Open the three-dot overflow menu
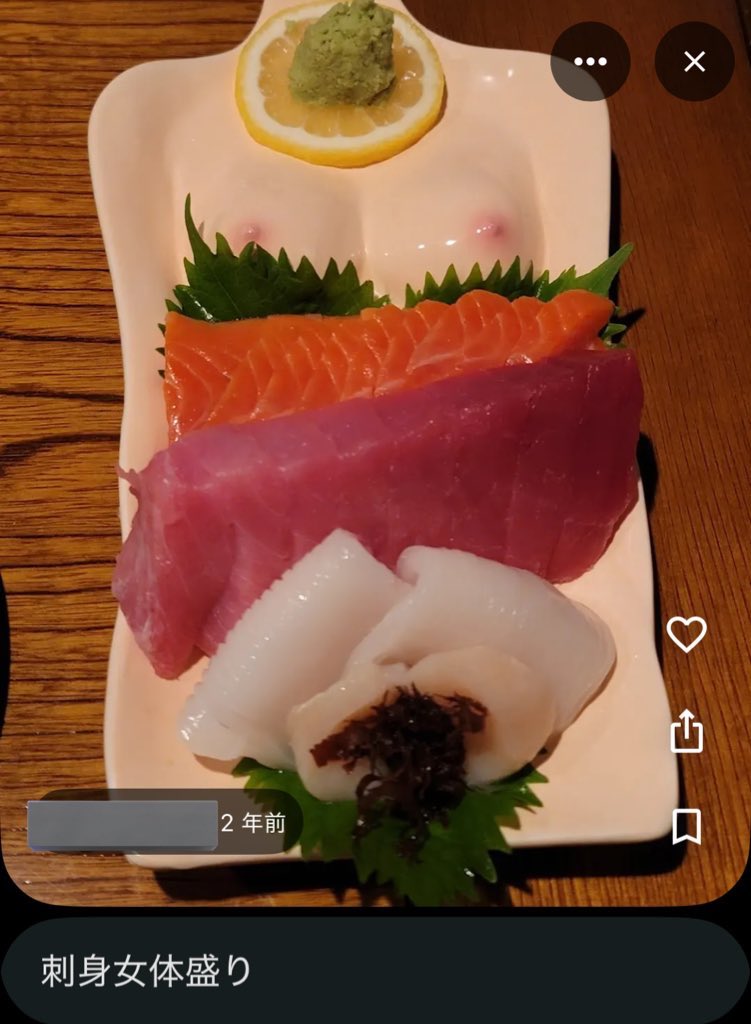 pyautogui.click(x=590, y=61)
